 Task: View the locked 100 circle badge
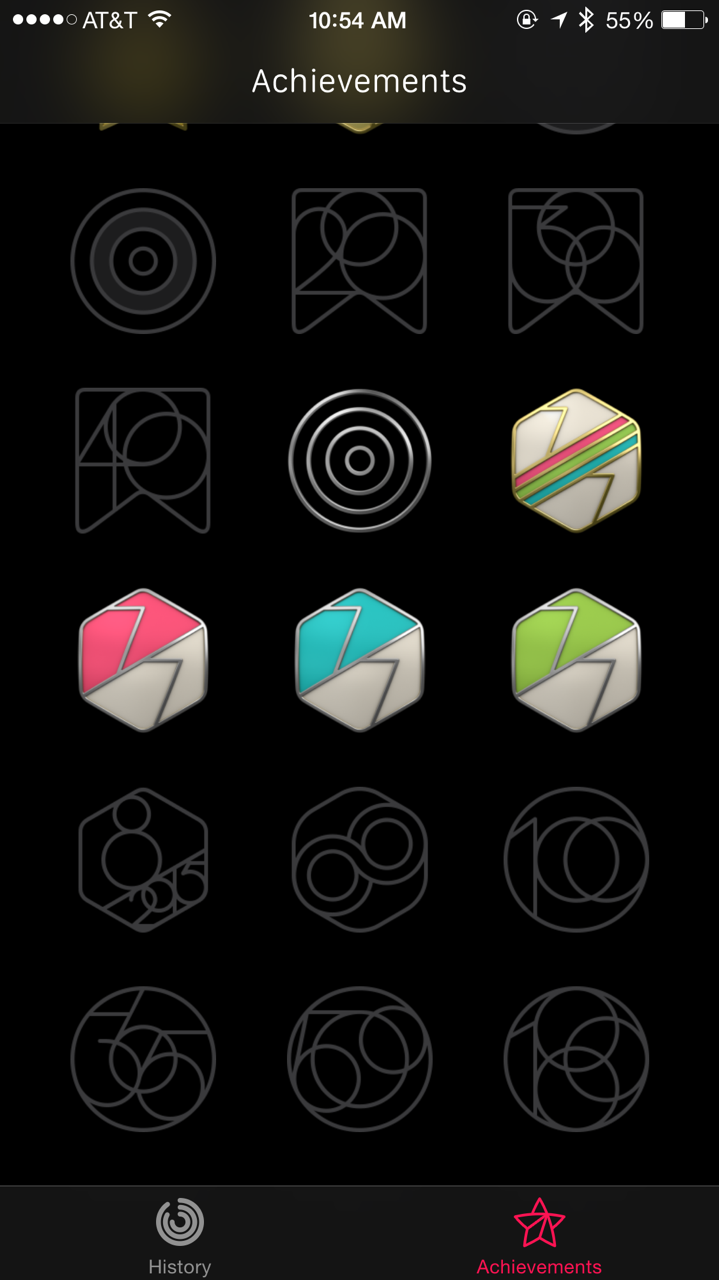576,859
